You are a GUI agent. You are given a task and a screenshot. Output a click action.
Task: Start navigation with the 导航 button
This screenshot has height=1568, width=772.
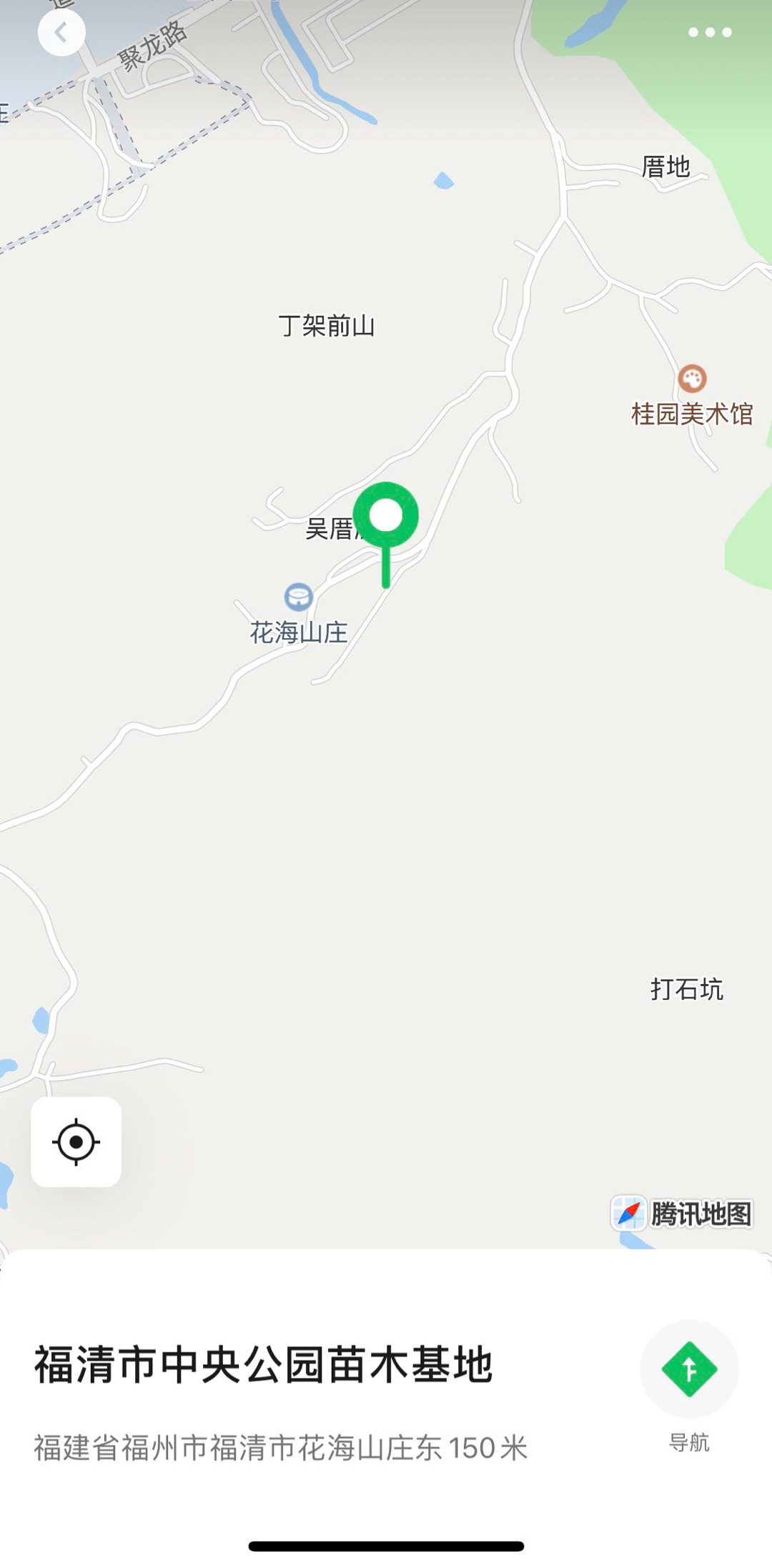(689, 1369)
